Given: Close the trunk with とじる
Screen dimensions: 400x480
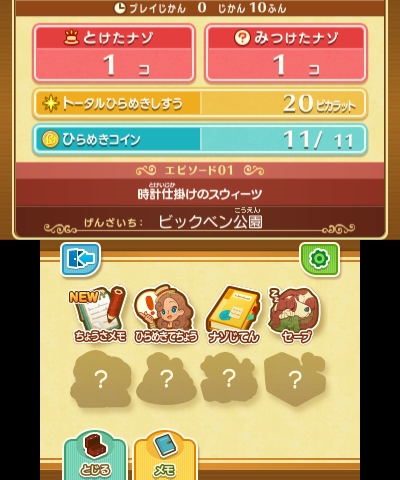Looking at the screenshot, I should (95, 455).
